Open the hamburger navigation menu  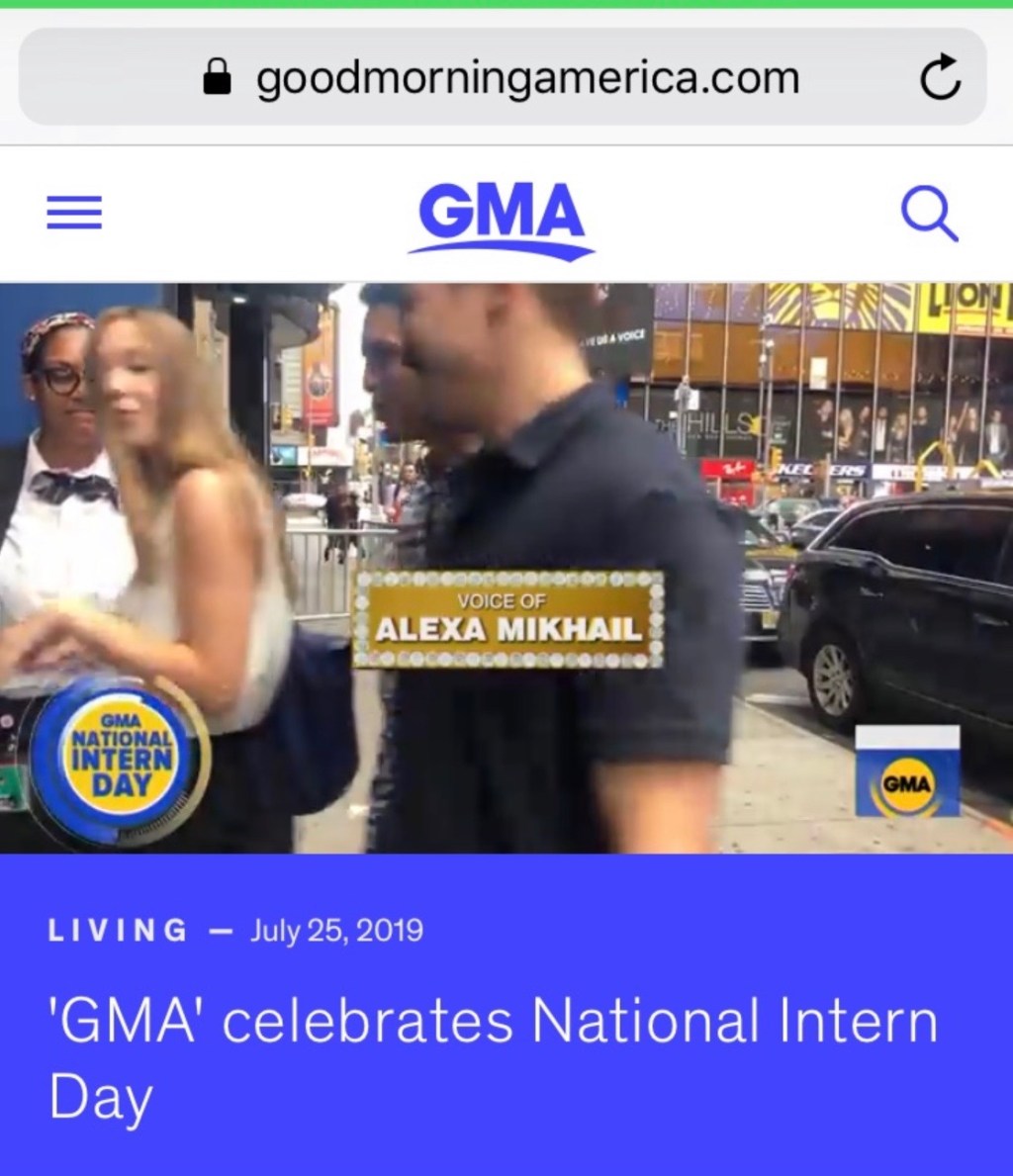point(74,212)
